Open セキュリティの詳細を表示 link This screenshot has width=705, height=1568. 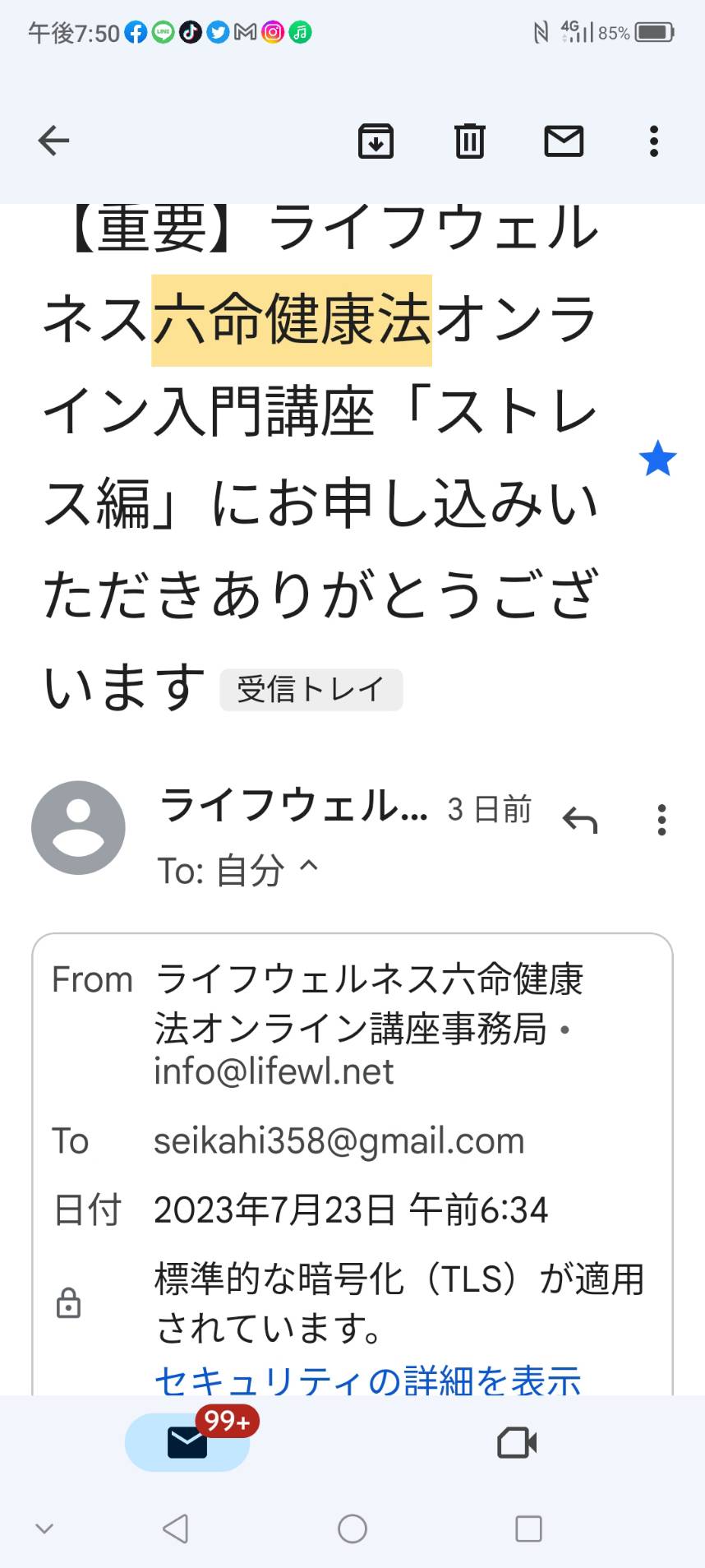[367, 1379]
